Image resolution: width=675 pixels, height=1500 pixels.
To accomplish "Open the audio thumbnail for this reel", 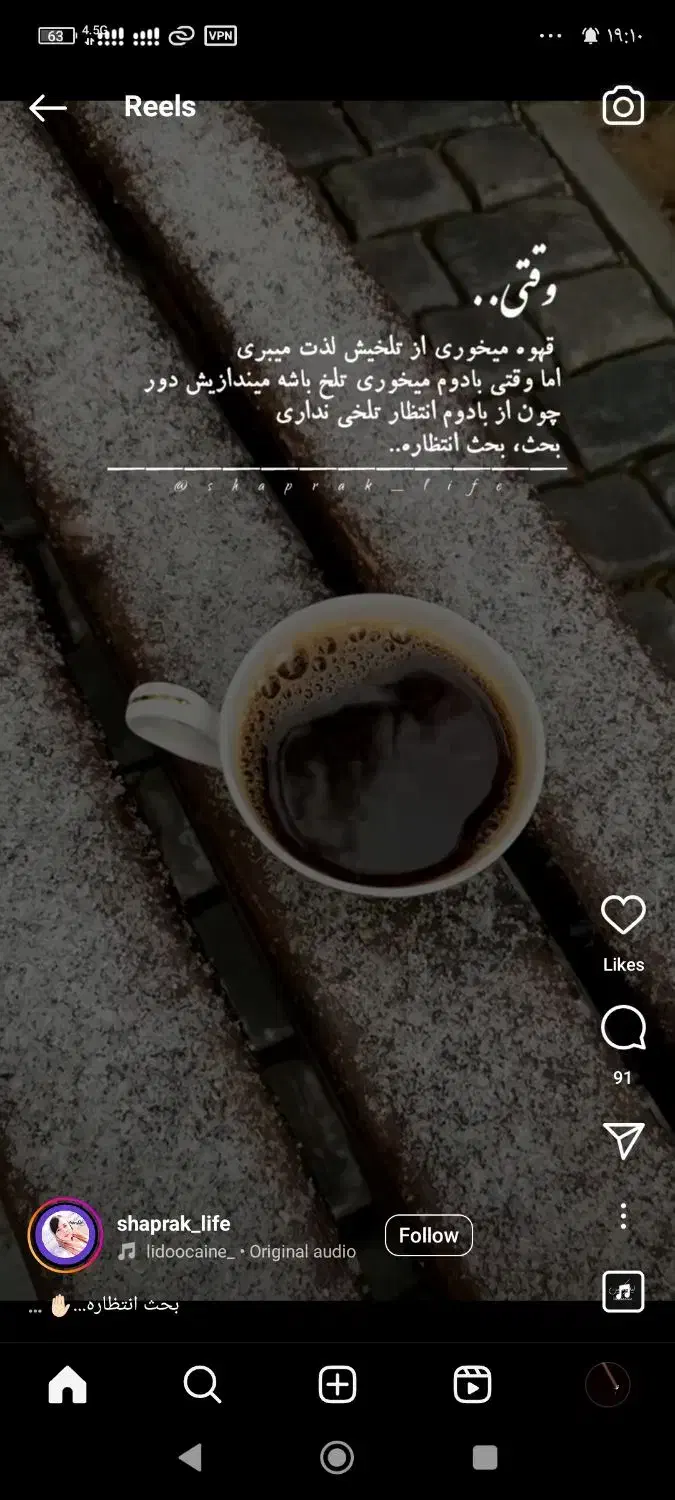I will [x=623, y=1292].
